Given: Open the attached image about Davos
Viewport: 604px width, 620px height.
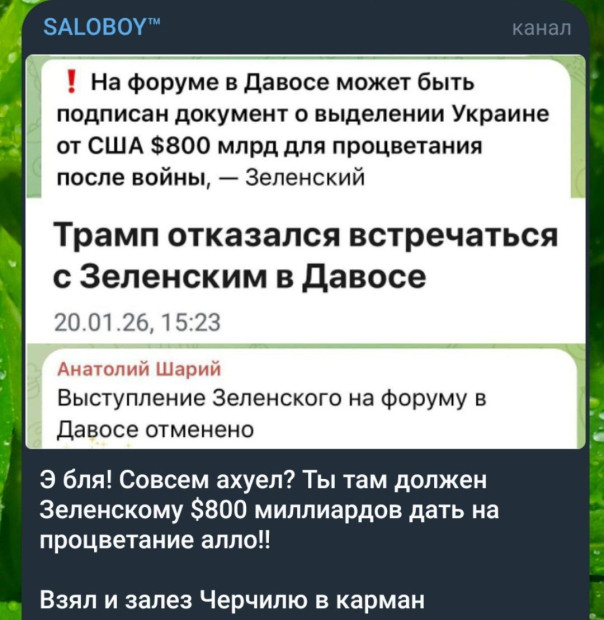Looking at the screenshot, I should click(304, 250).
